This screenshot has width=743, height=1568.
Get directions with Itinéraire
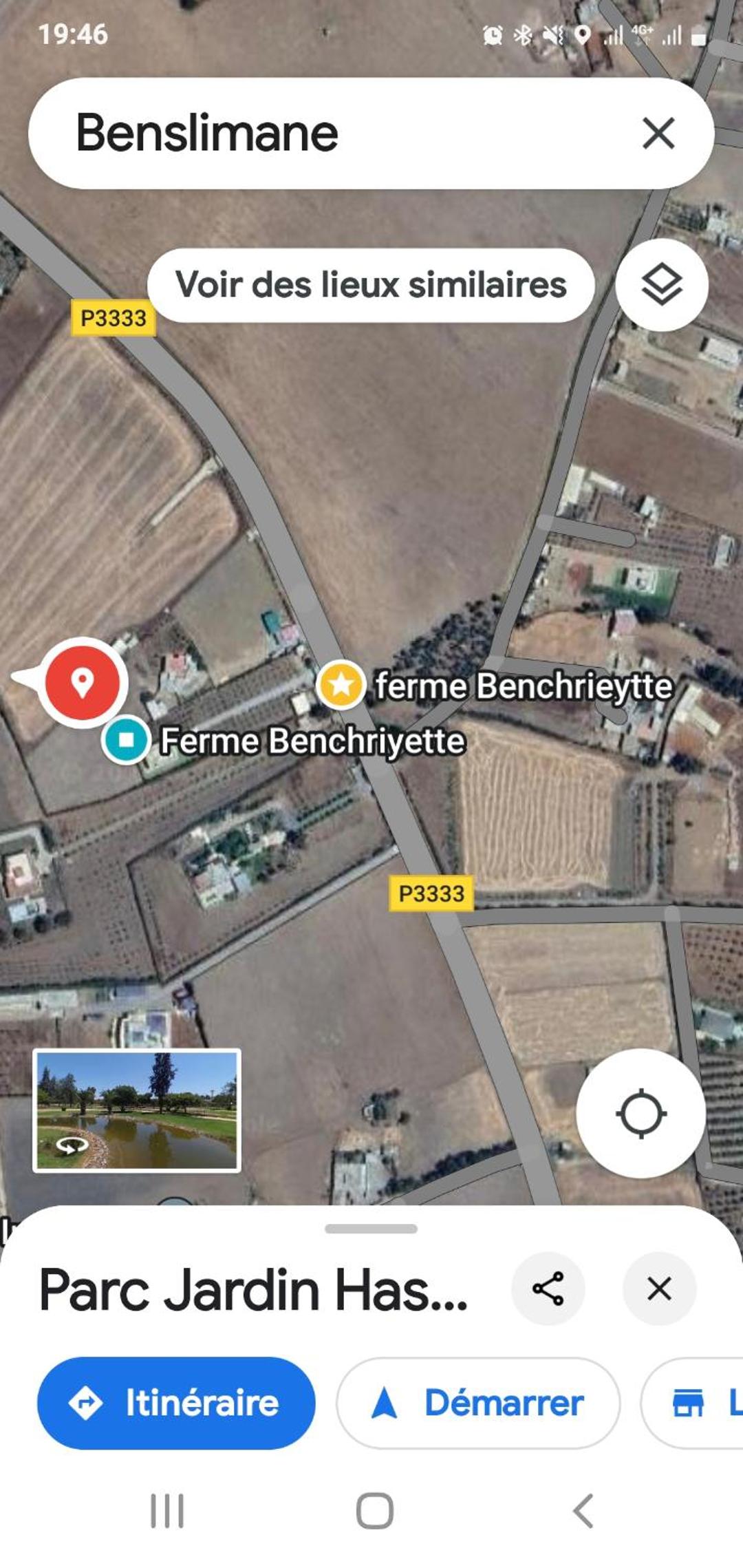coord(176,1403)
